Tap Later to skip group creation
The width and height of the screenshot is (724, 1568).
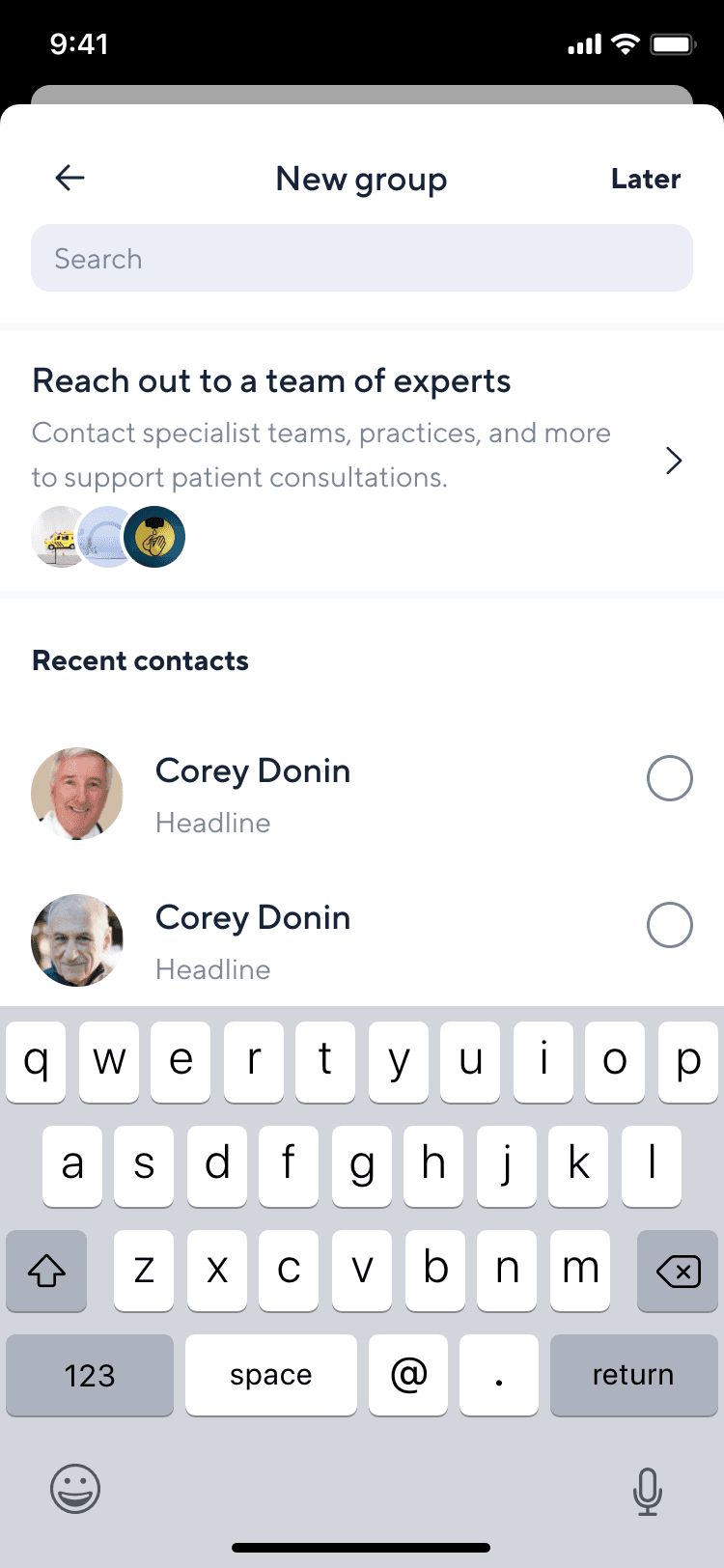(x=645, y=178)
